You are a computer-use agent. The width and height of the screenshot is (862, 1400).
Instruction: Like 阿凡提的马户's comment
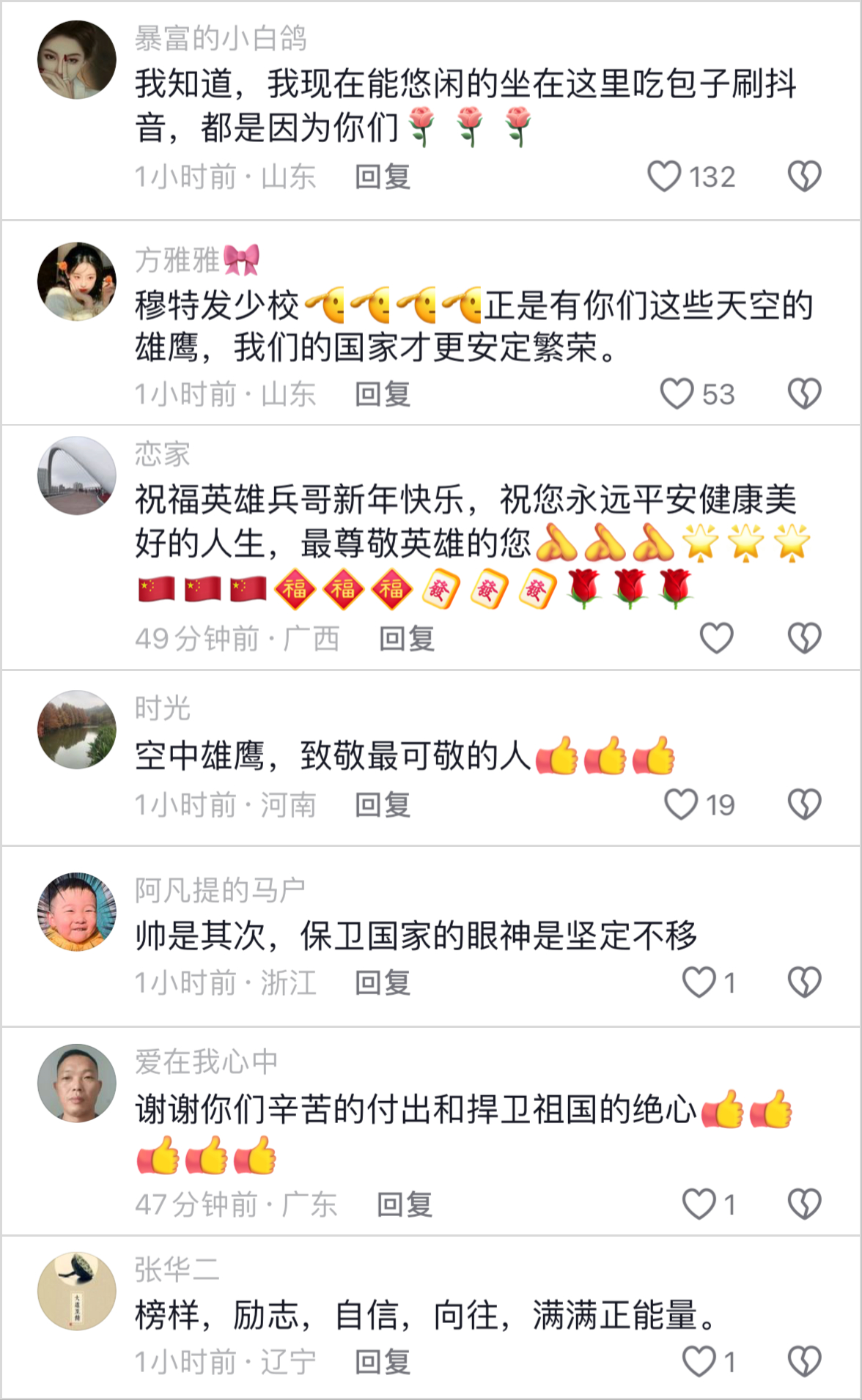(699, 982)
